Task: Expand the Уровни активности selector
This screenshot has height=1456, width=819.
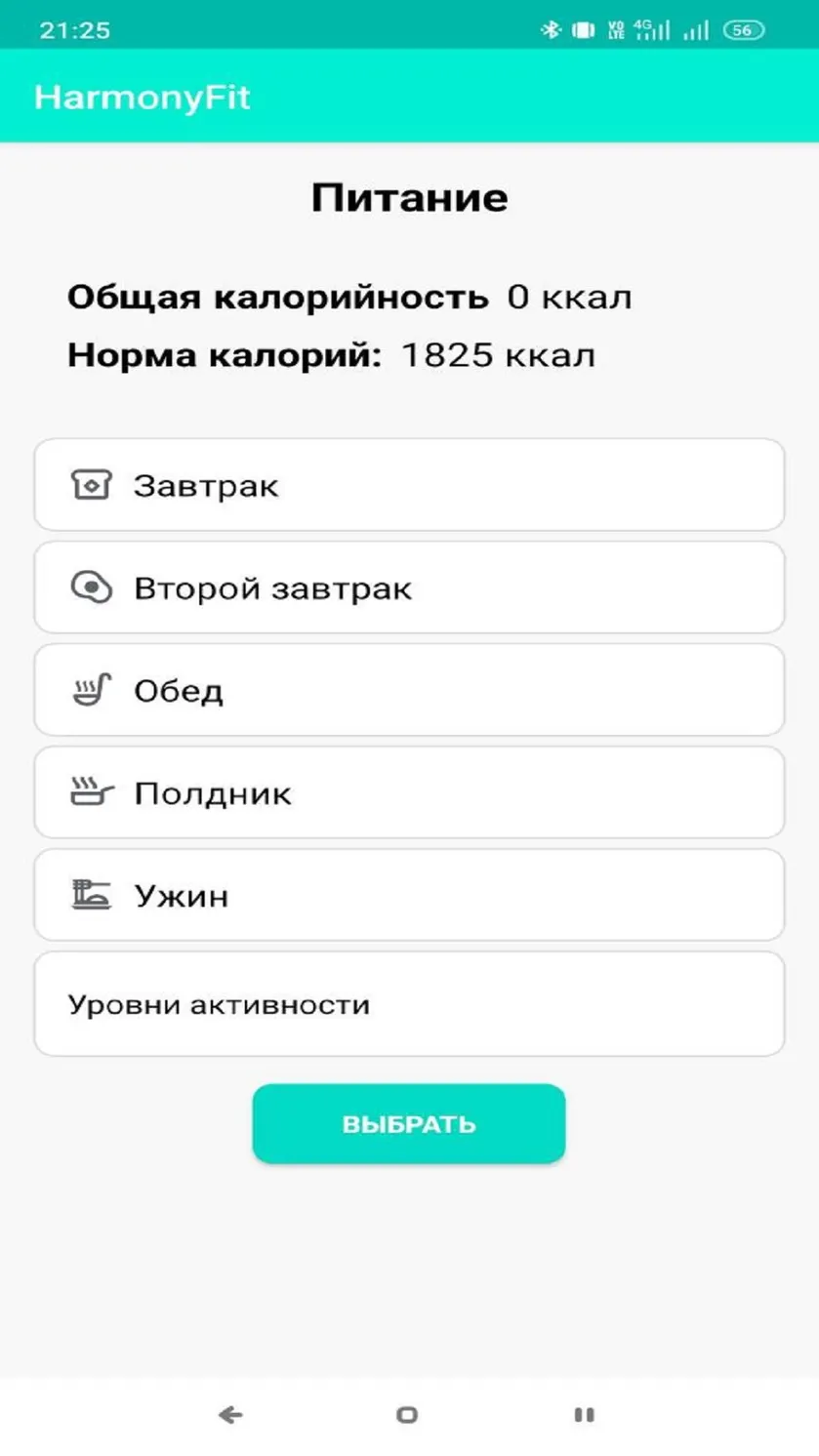Action: point(409,1004)
